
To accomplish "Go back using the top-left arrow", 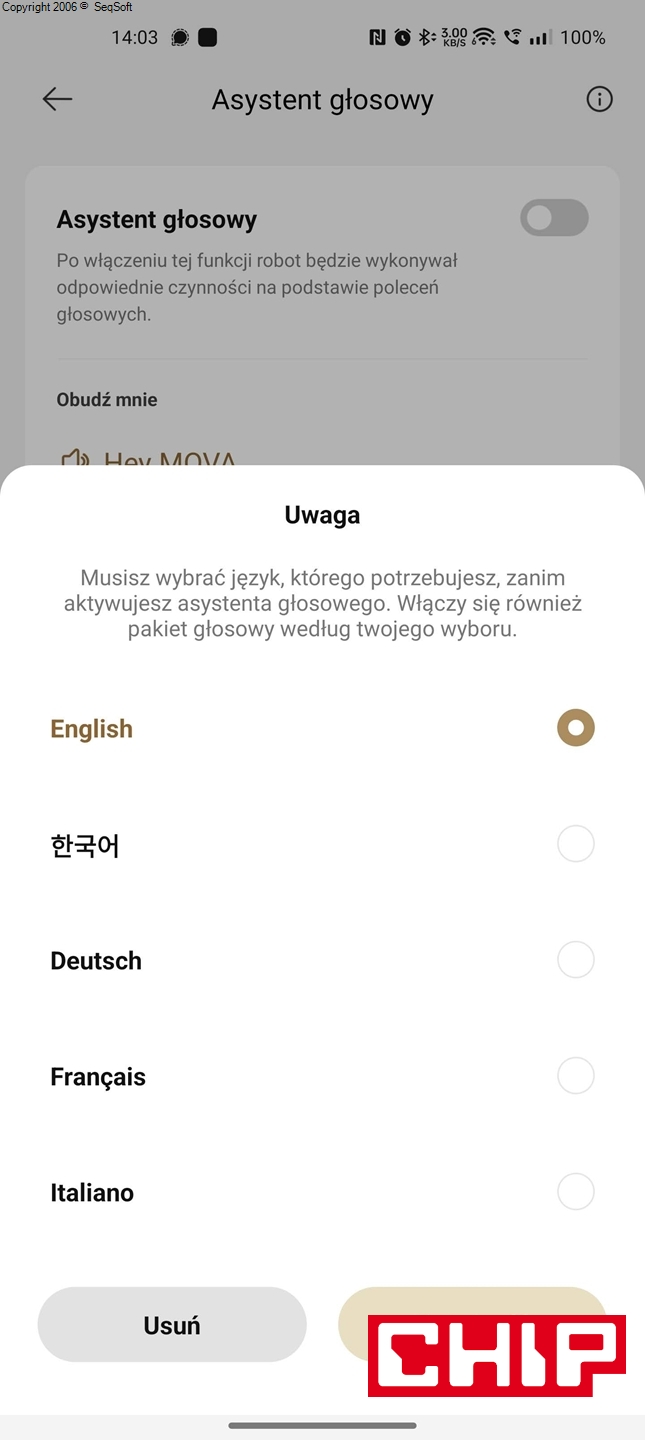I will point(57,99).
